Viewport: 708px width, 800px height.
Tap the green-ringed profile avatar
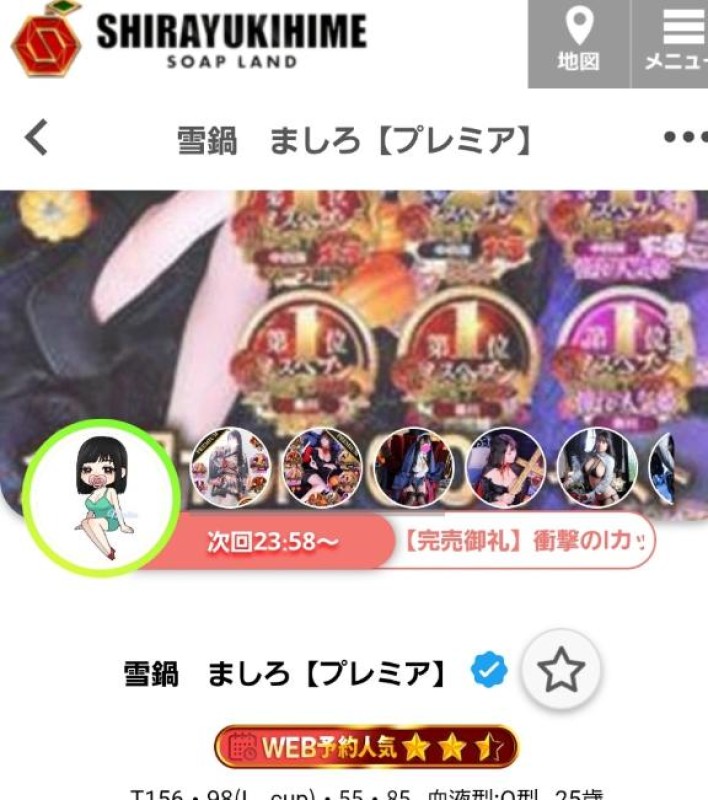pyautogui.click(x=100, y=498)
